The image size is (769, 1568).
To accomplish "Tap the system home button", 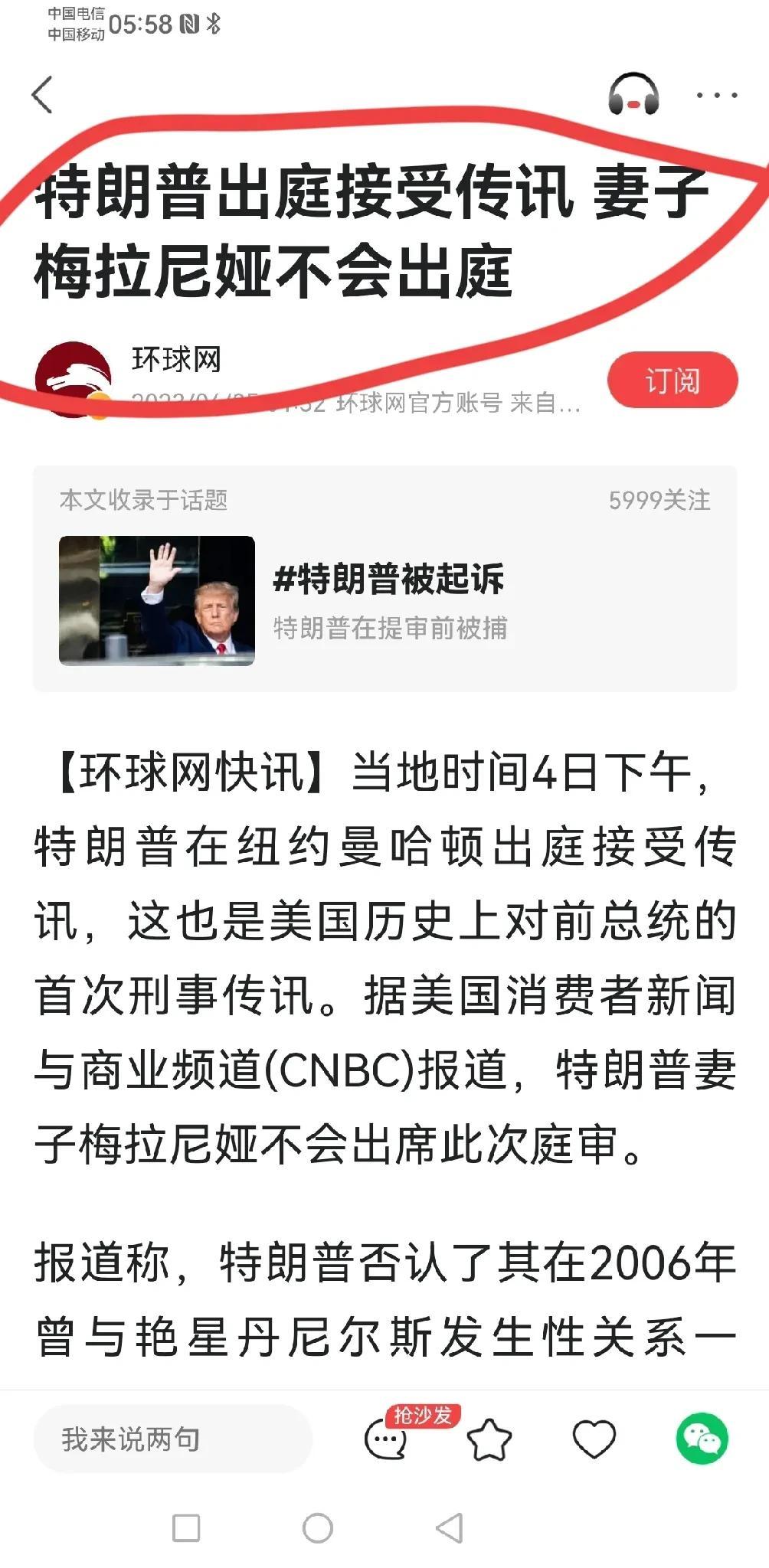I will point(318,1528).
